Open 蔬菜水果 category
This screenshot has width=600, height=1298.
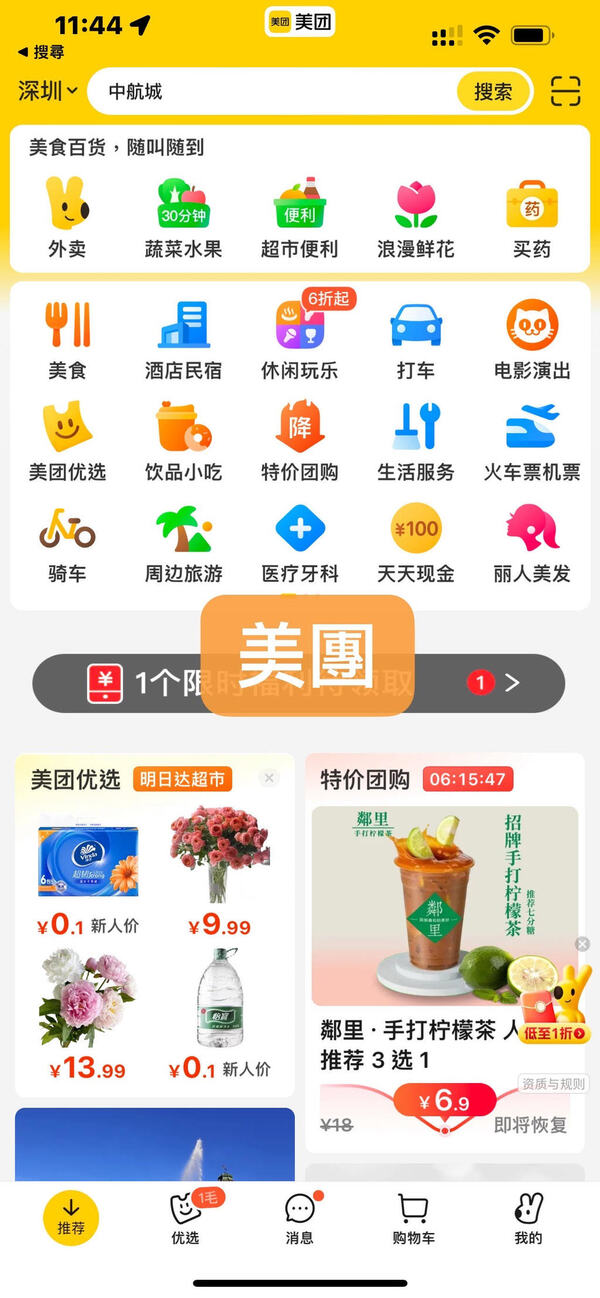183,219
